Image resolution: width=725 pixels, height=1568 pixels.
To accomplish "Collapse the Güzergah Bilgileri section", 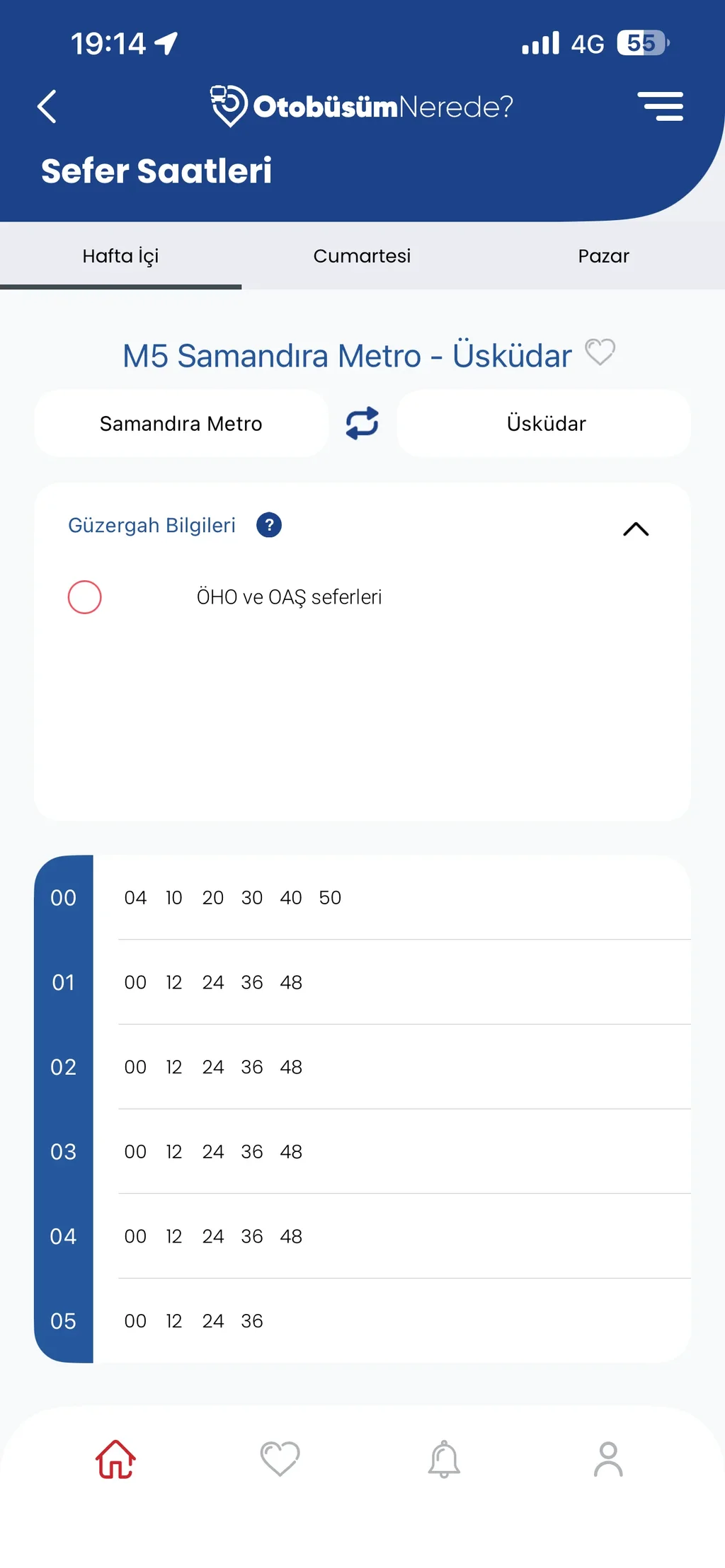I will pyautogui.click(x=635, y=529).
